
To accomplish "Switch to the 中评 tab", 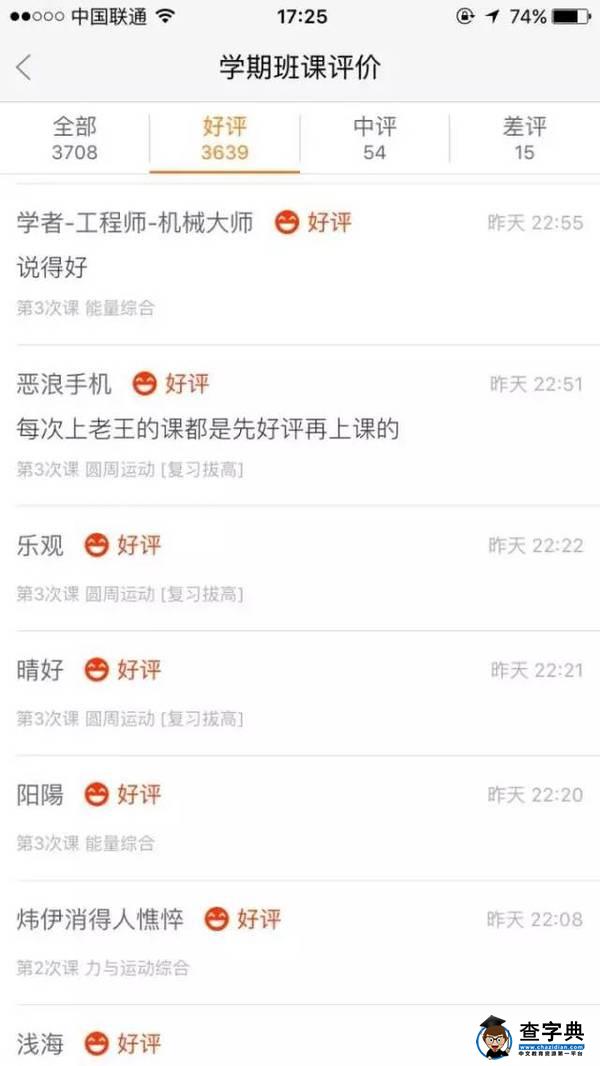I will (374, 138).
